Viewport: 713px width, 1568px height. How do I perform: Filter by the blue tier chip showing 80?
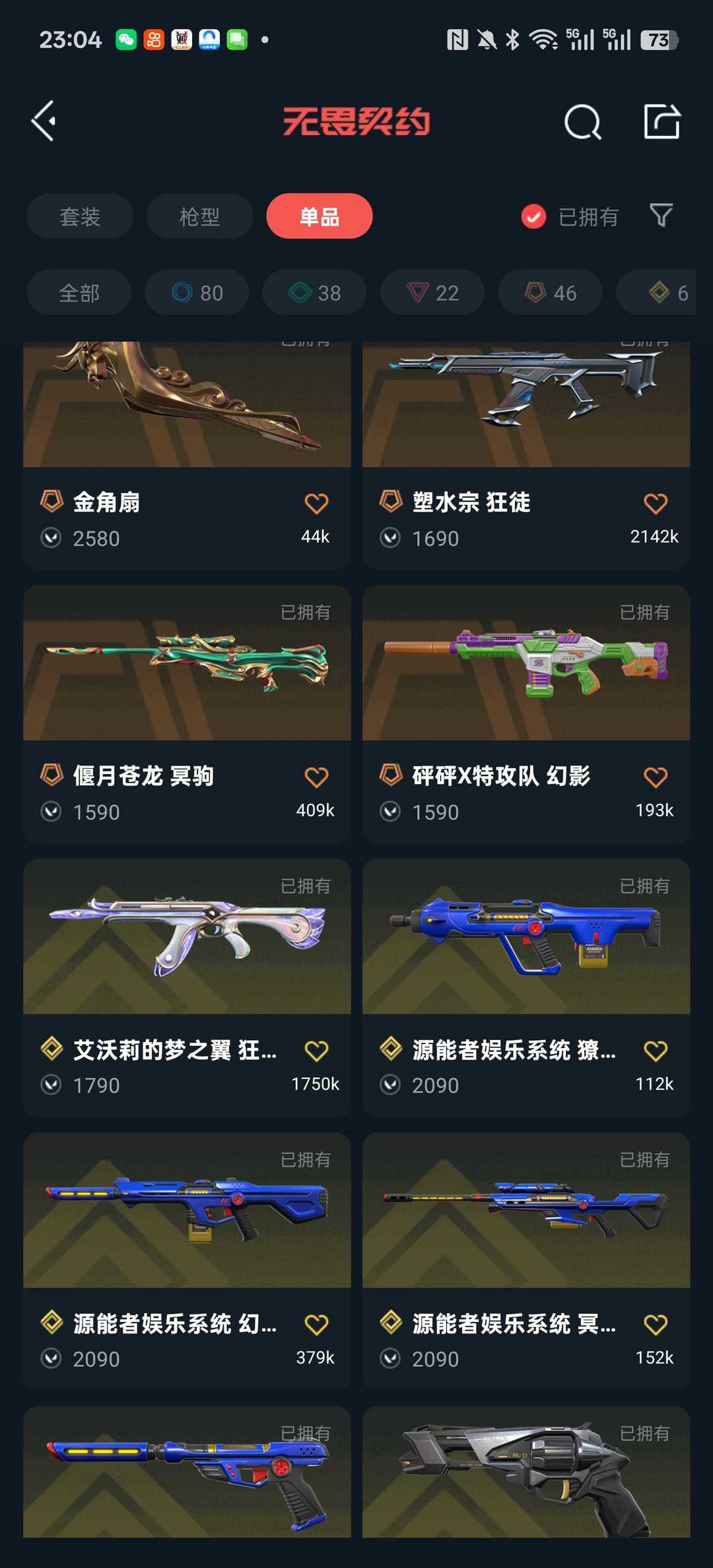tap(197, 292)
